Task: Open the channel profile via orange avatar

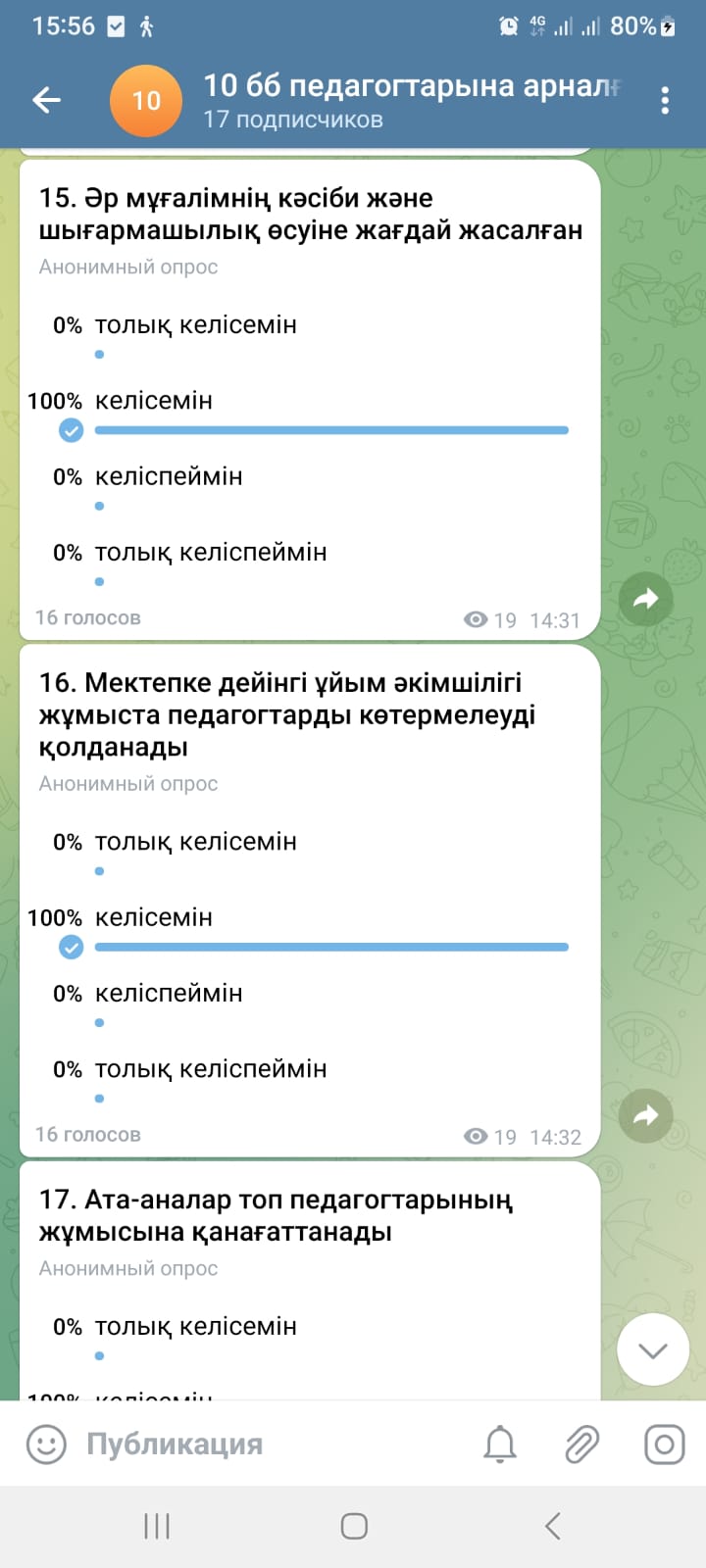Action: (146, 100)
